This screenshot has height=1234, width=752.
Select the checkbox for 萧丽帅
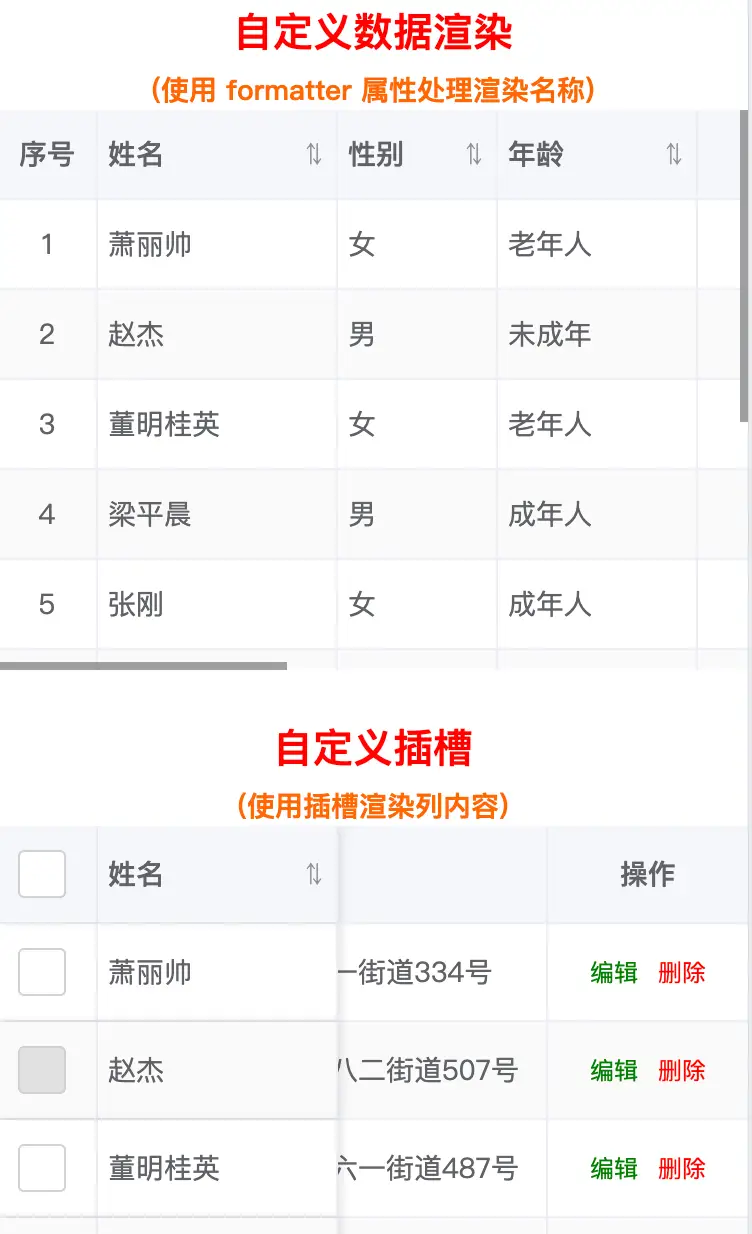[x=42, y=972]
